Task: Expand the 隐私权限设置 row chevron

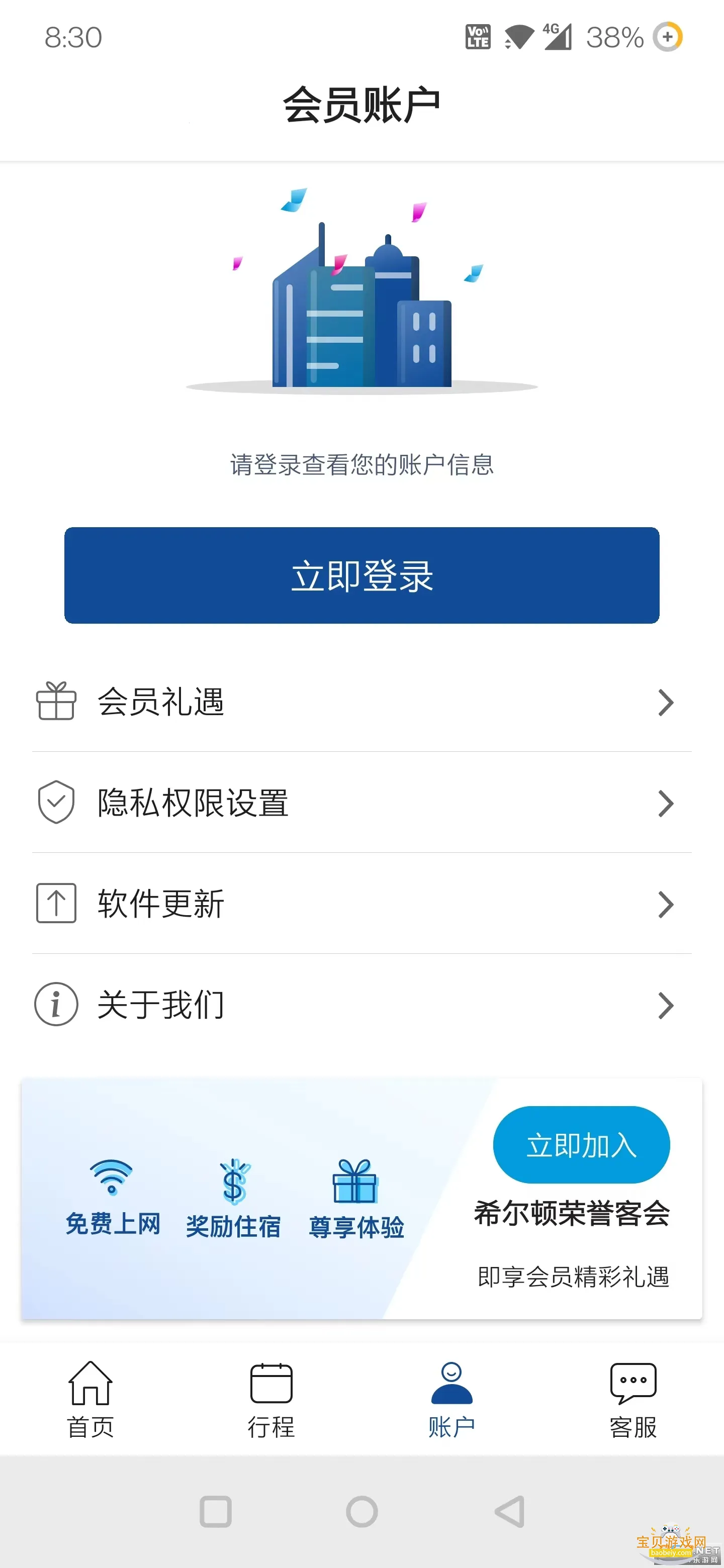Action: click(666, 804)
